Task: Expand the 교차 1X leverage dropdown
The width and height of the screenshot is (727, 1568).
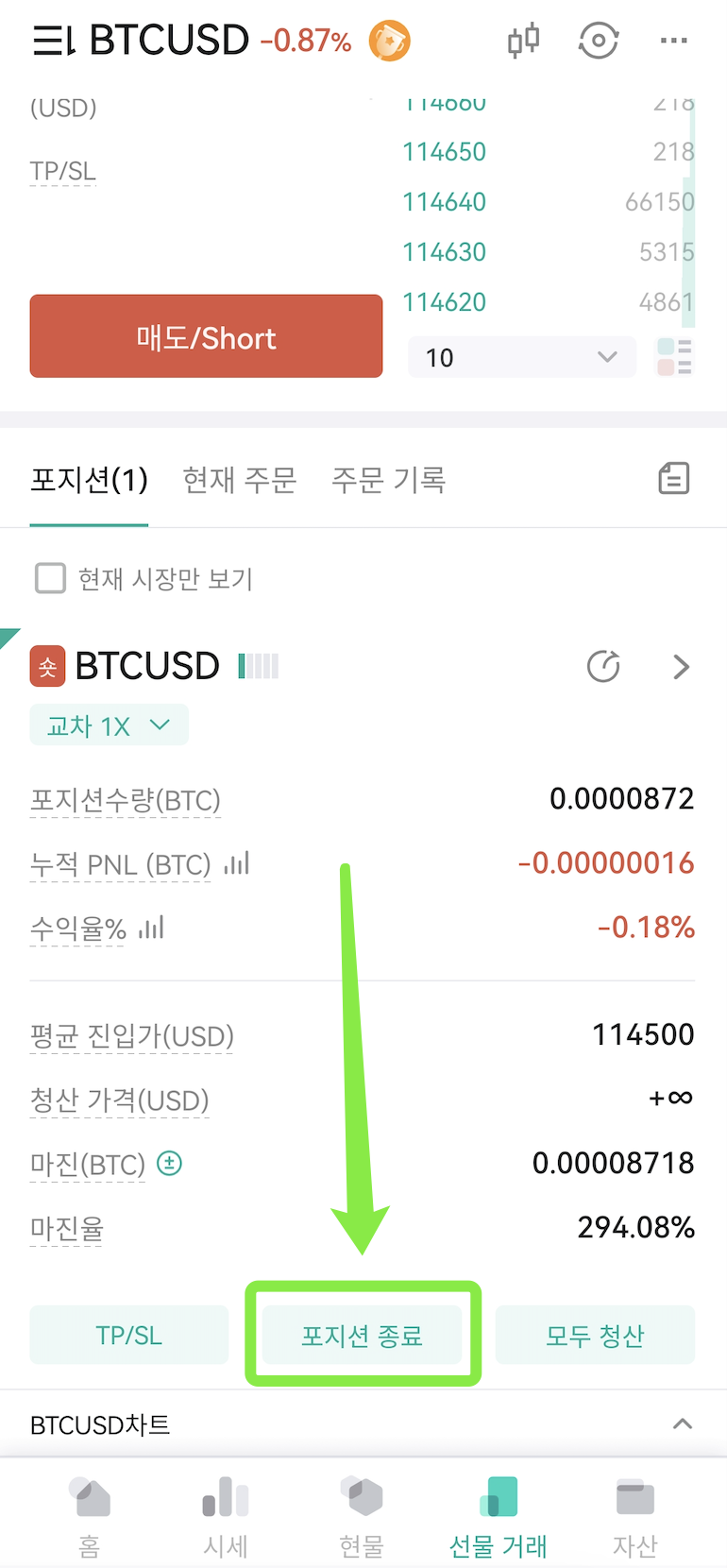Action: click(x=109, y=725)
